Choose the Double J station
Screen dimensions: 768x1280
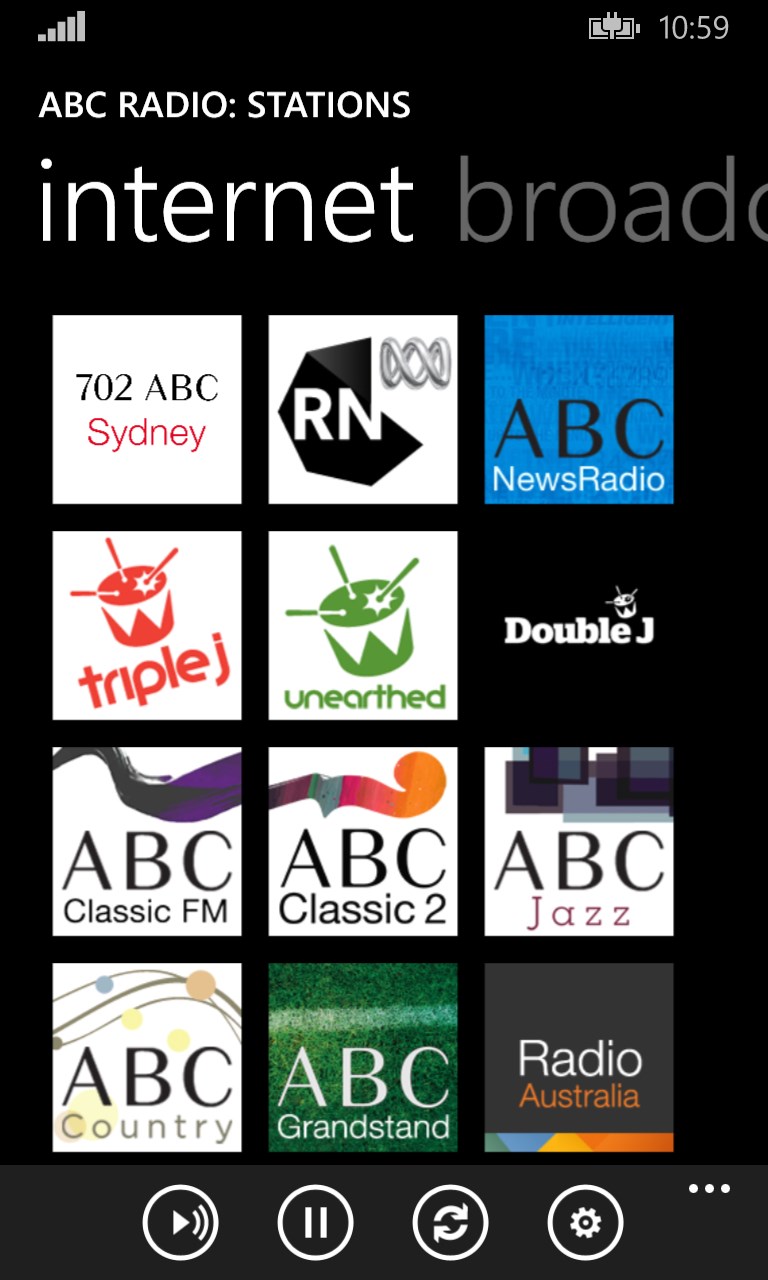[x=579, y=625]
